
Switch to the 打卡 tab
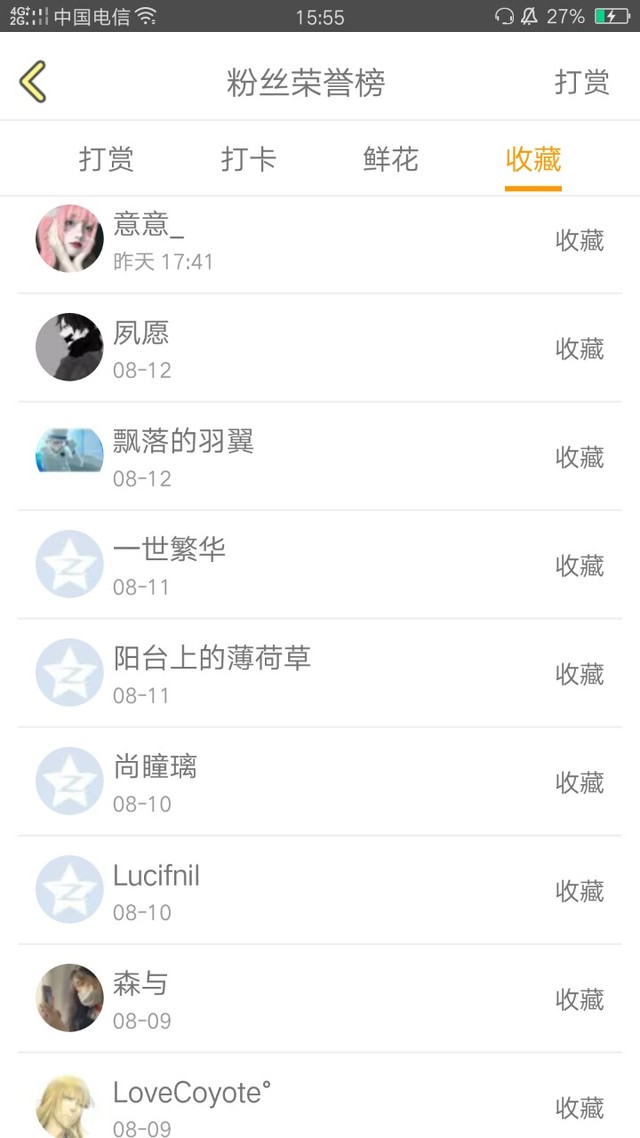pyautogui.click(x=248, y=159)
